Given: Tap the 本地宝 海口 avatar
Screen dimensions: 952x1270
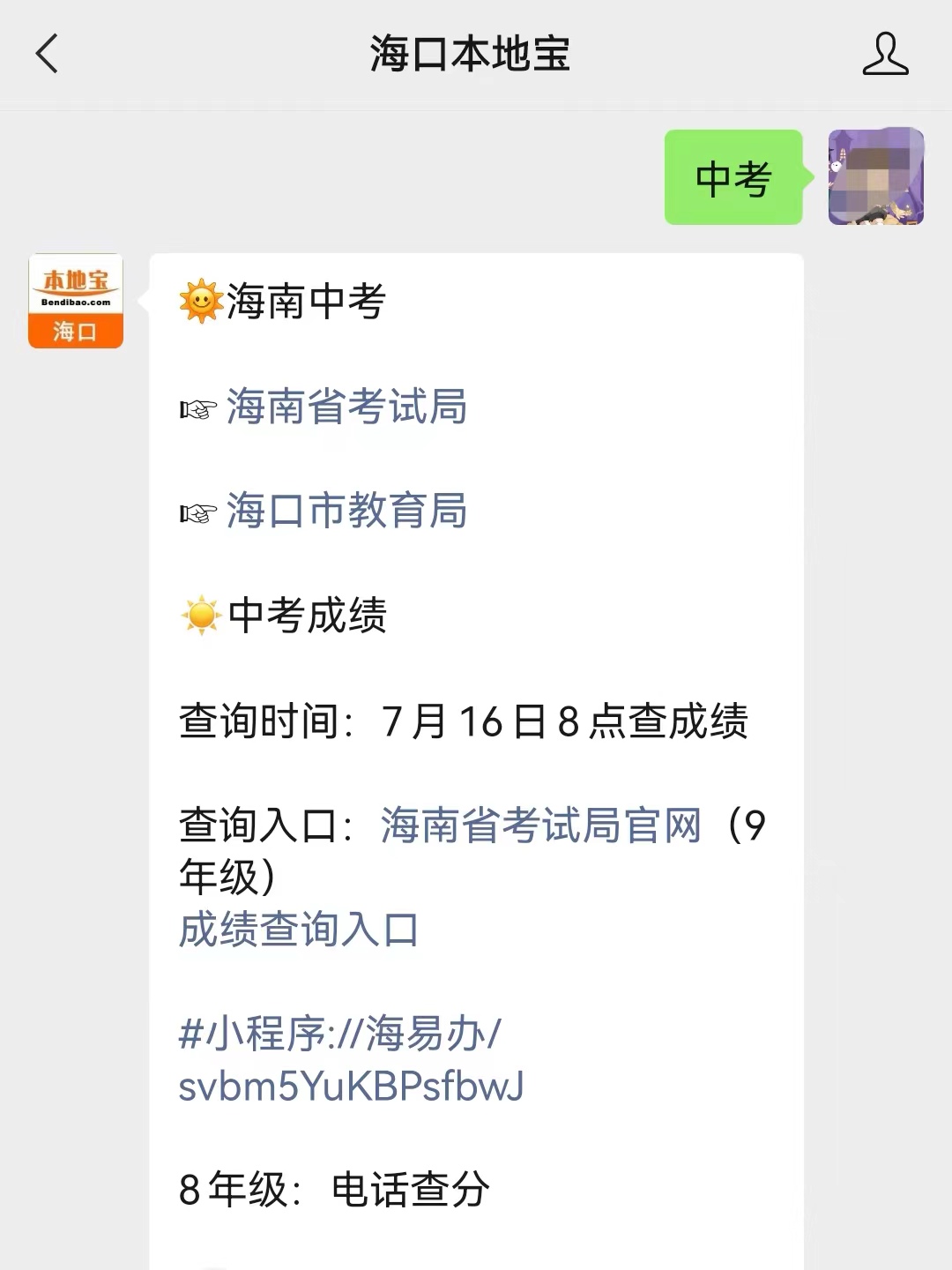Looking at the screenshot, I should (76, 302).
